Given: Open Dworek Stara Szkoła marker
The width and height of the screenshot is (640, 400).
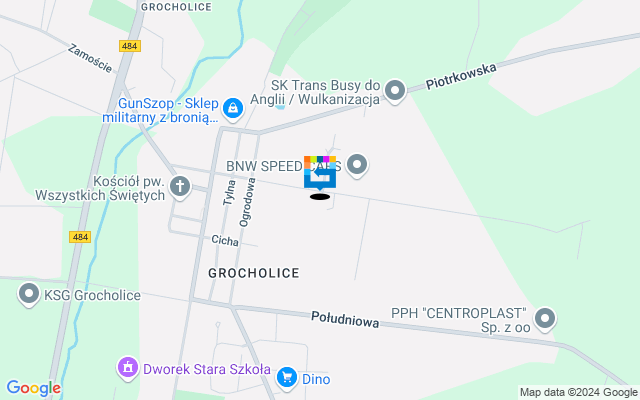Looking at the screenshot, I should (127, 369).
